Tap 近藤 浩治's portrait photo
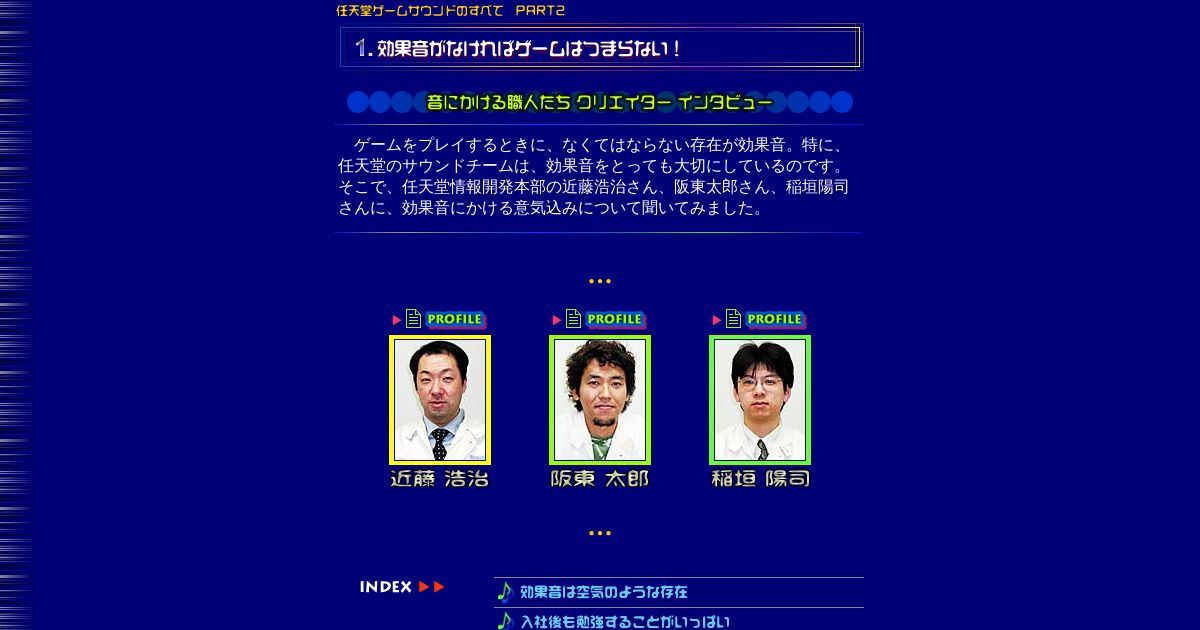The height and width of the screenshot is (630, 1200). [440, 400]
